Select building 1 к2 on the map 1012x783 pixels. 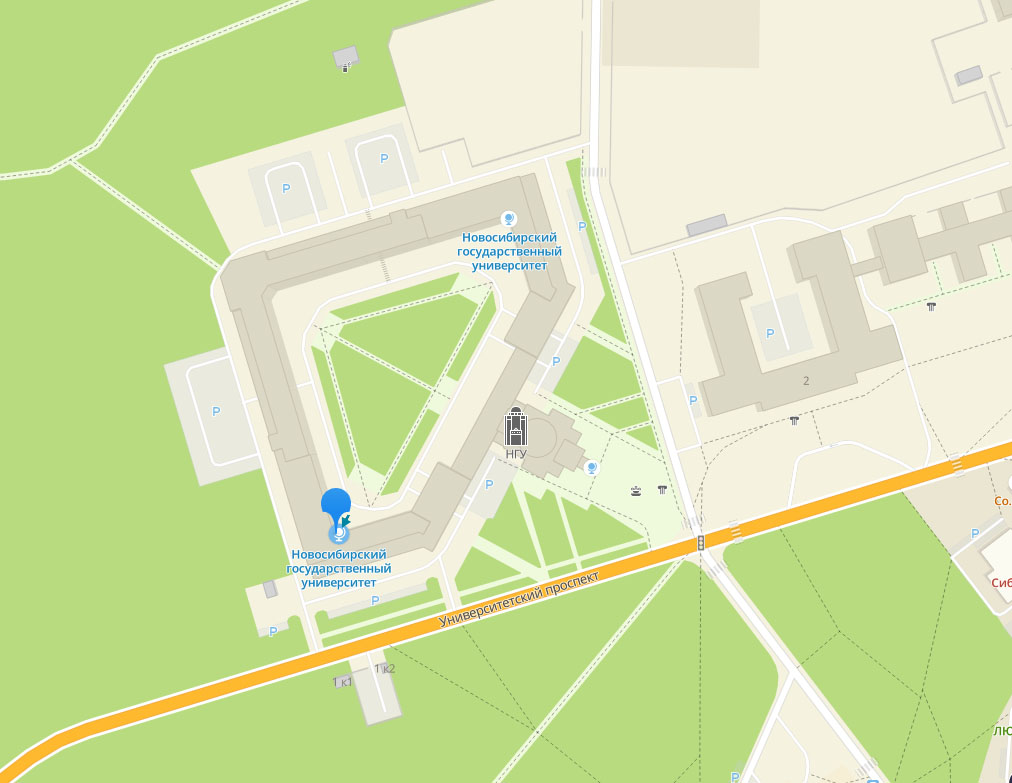pyautogui.click(x=385, y=668)
